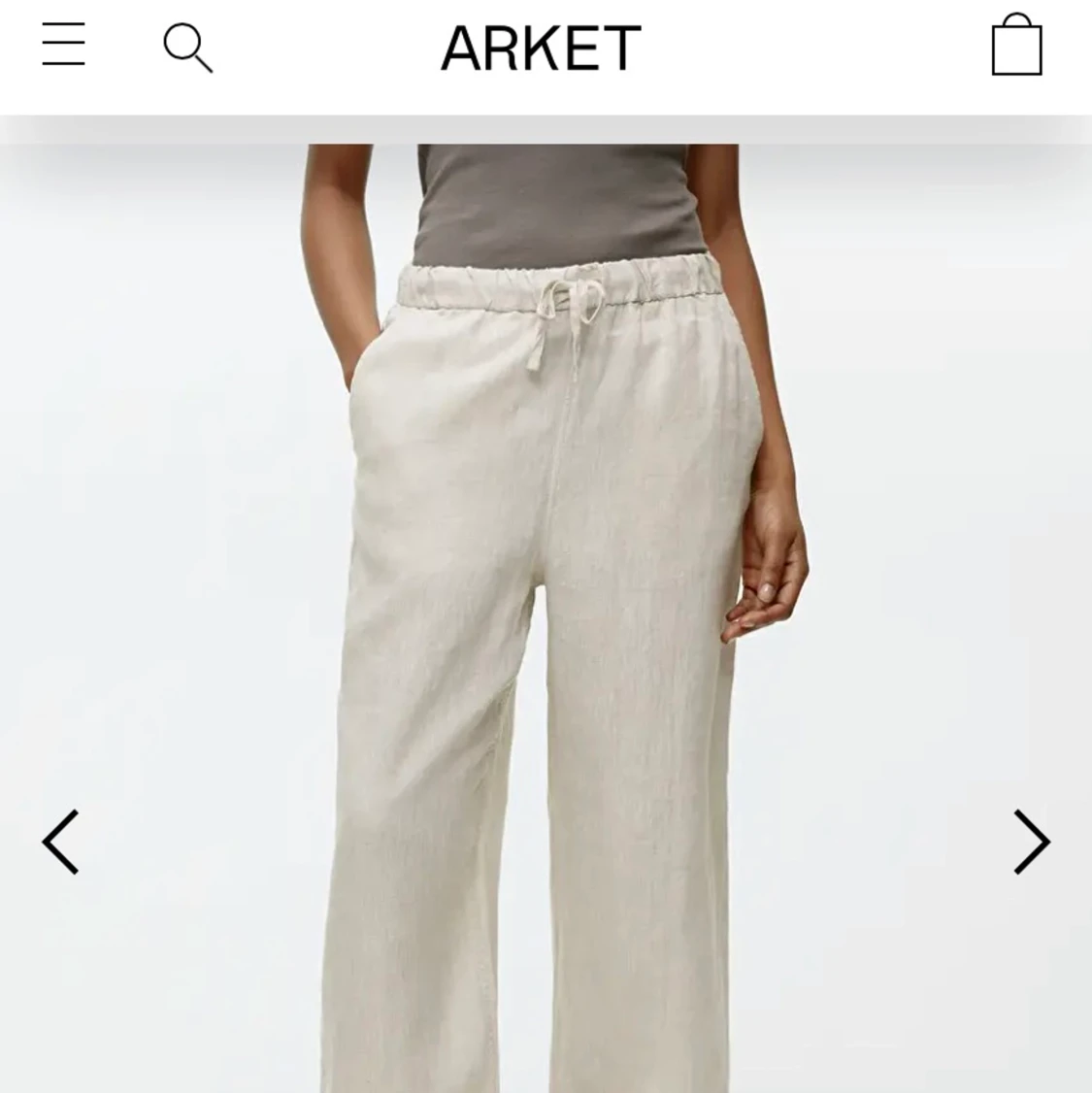The image size is (1092, 1093).
Task: Select the ARKET wordmark in the header
Action: tap(539, 46)
